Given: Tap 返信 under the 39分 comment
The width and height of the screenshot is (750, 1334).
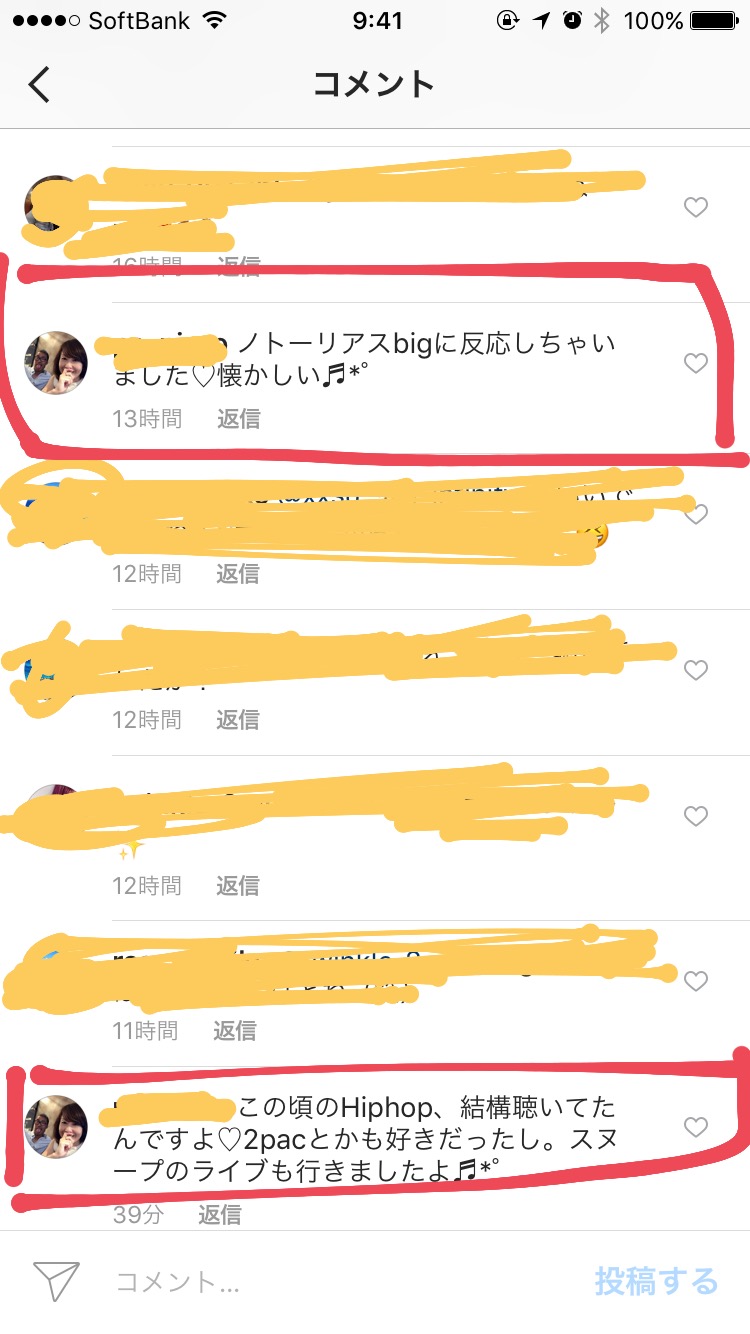Looking at the screenshot, I should click(219, 1214).
